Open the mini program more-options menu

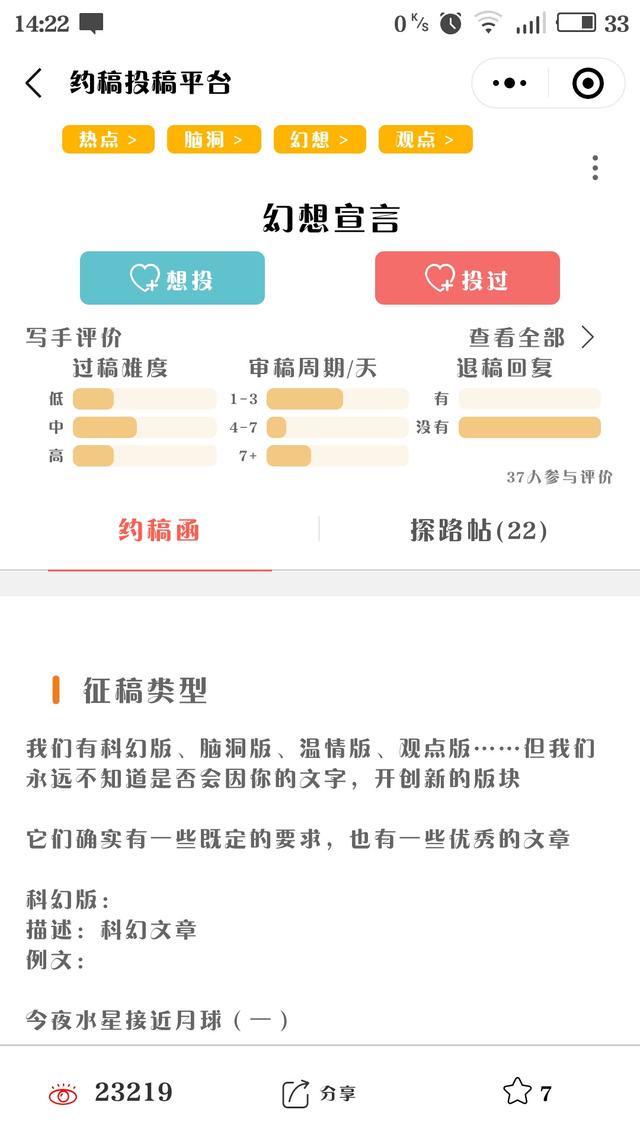coord(510,83)
